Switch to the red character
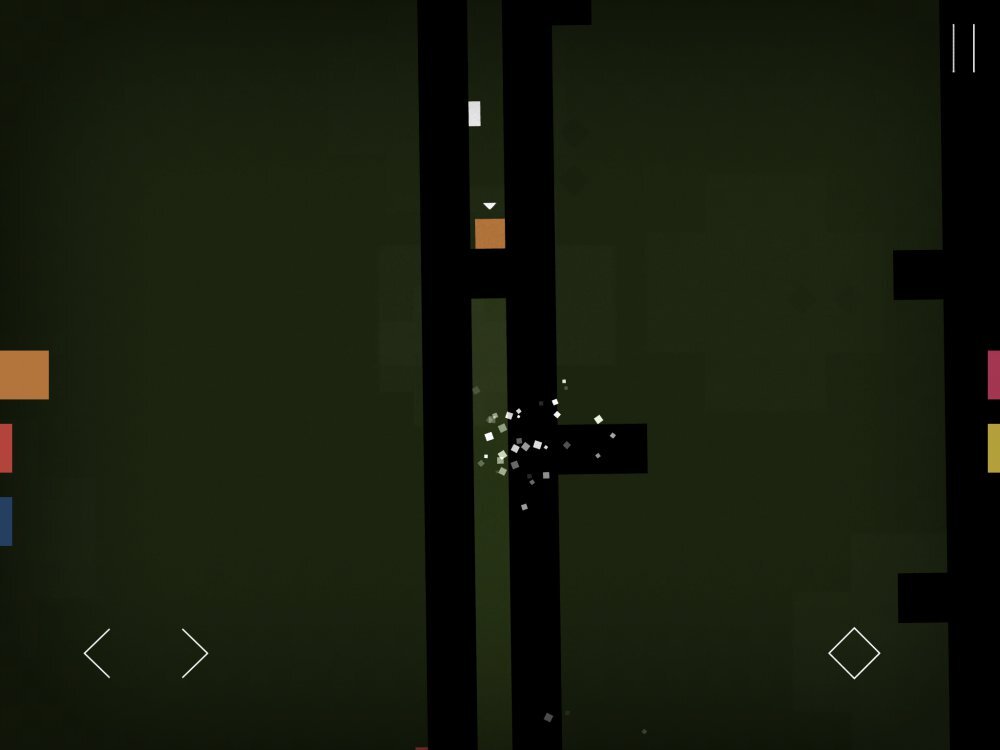This screenshot has width=1000, height=750. (6, 448)
